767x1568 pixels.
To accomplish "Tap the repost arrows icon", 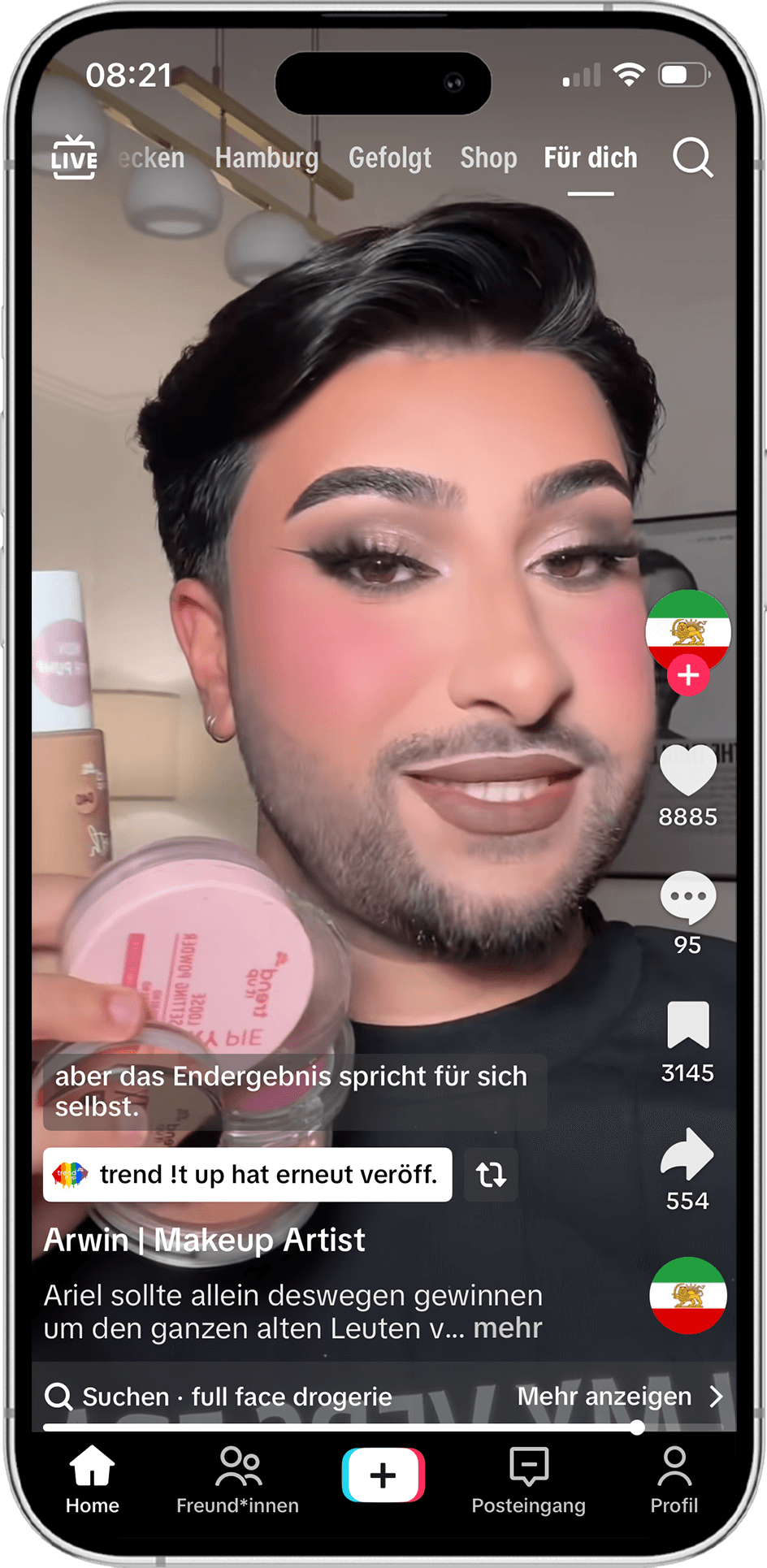I will (491, 1175).
